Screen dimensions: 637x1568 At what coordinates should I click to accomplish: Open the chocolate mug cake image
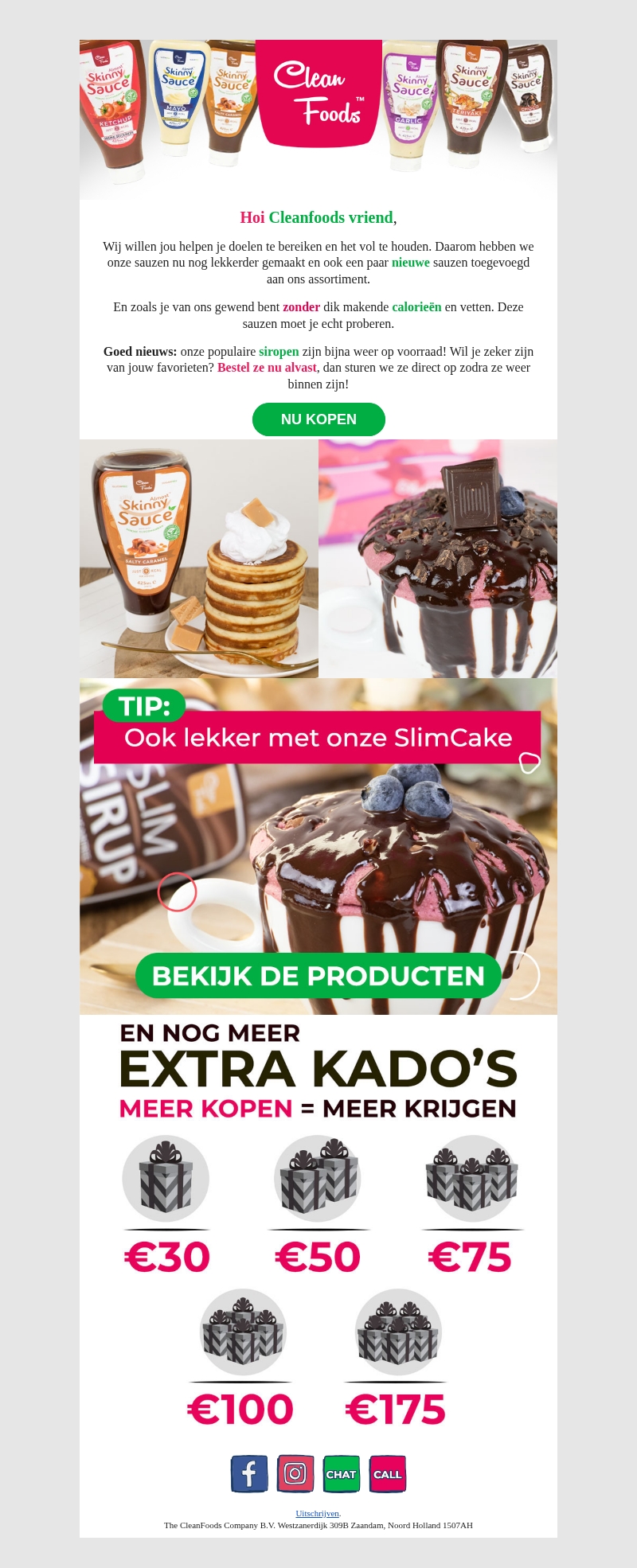(438, 558)
